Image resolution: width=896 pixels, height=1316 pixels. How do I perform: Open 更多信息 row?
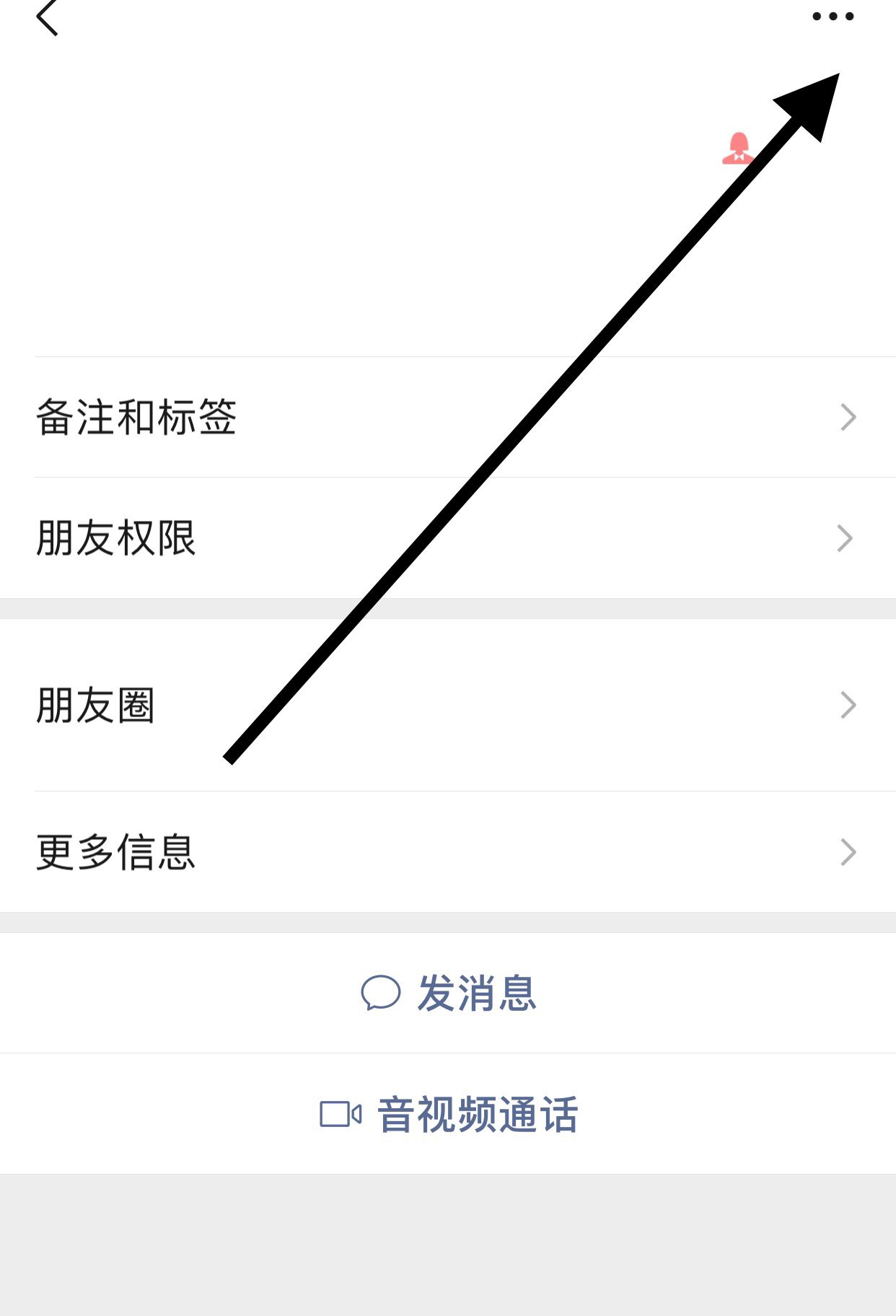click(x=447, y=852)
